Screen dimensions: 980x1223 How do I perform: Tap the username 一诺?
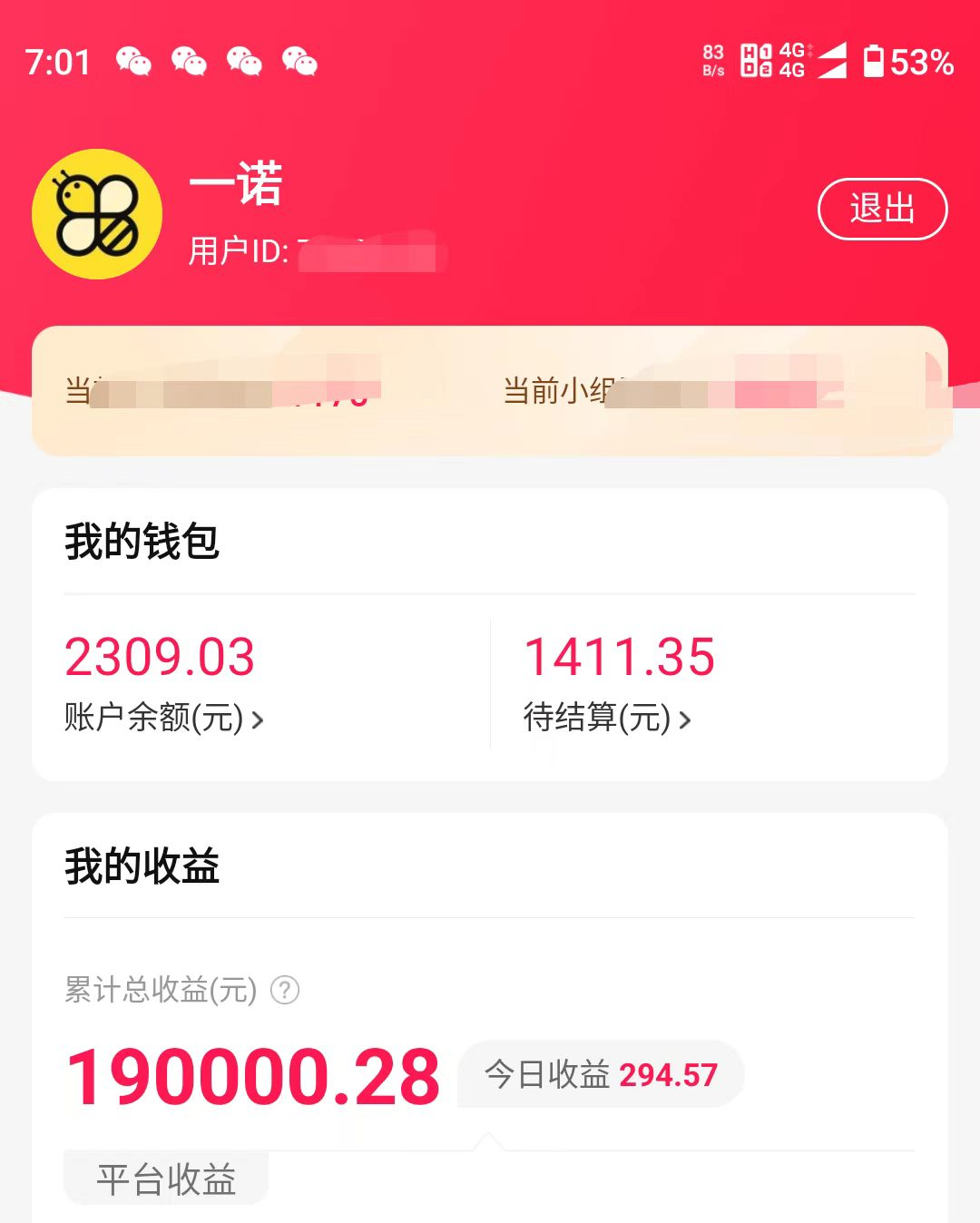pos(234,184)
